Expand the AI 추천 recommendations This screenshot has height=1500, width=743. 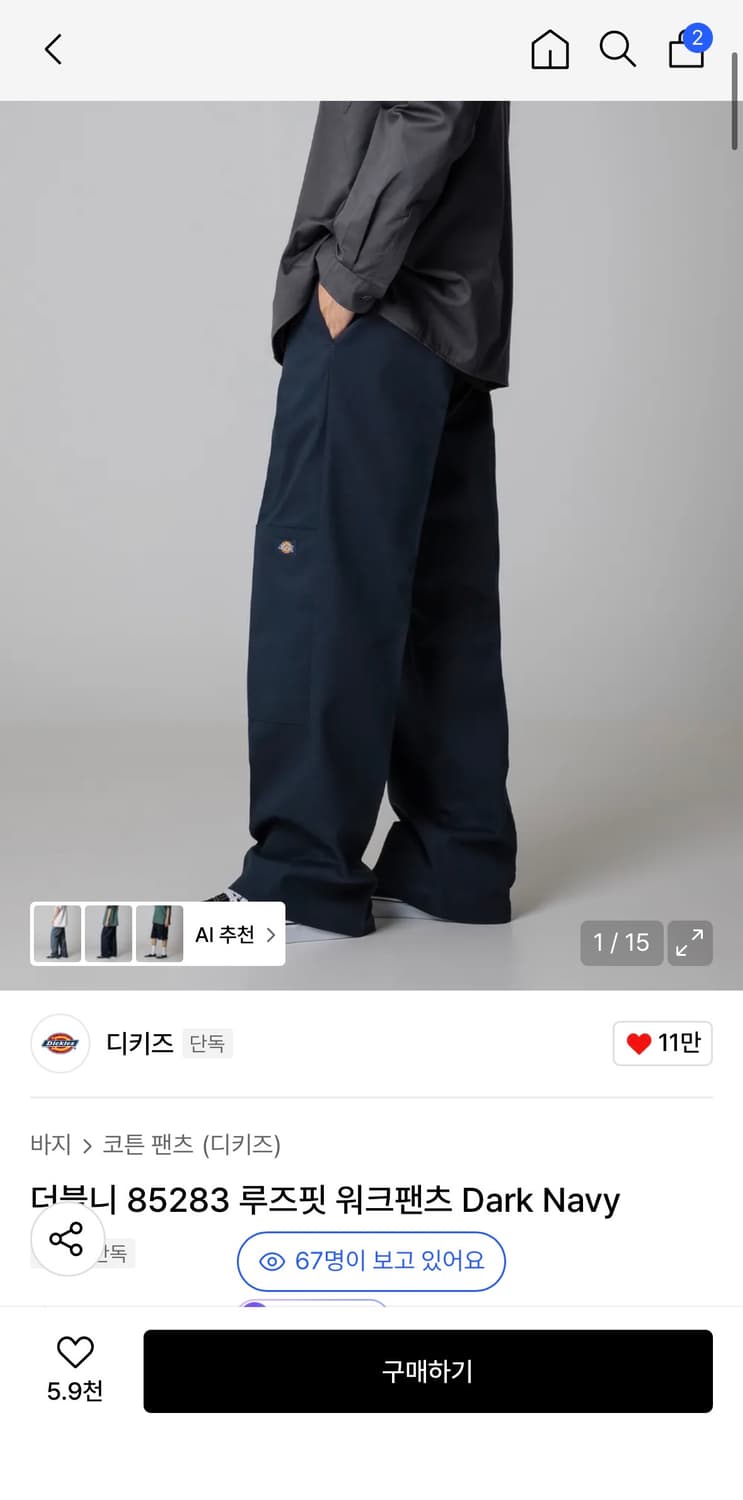pos(232,933)
